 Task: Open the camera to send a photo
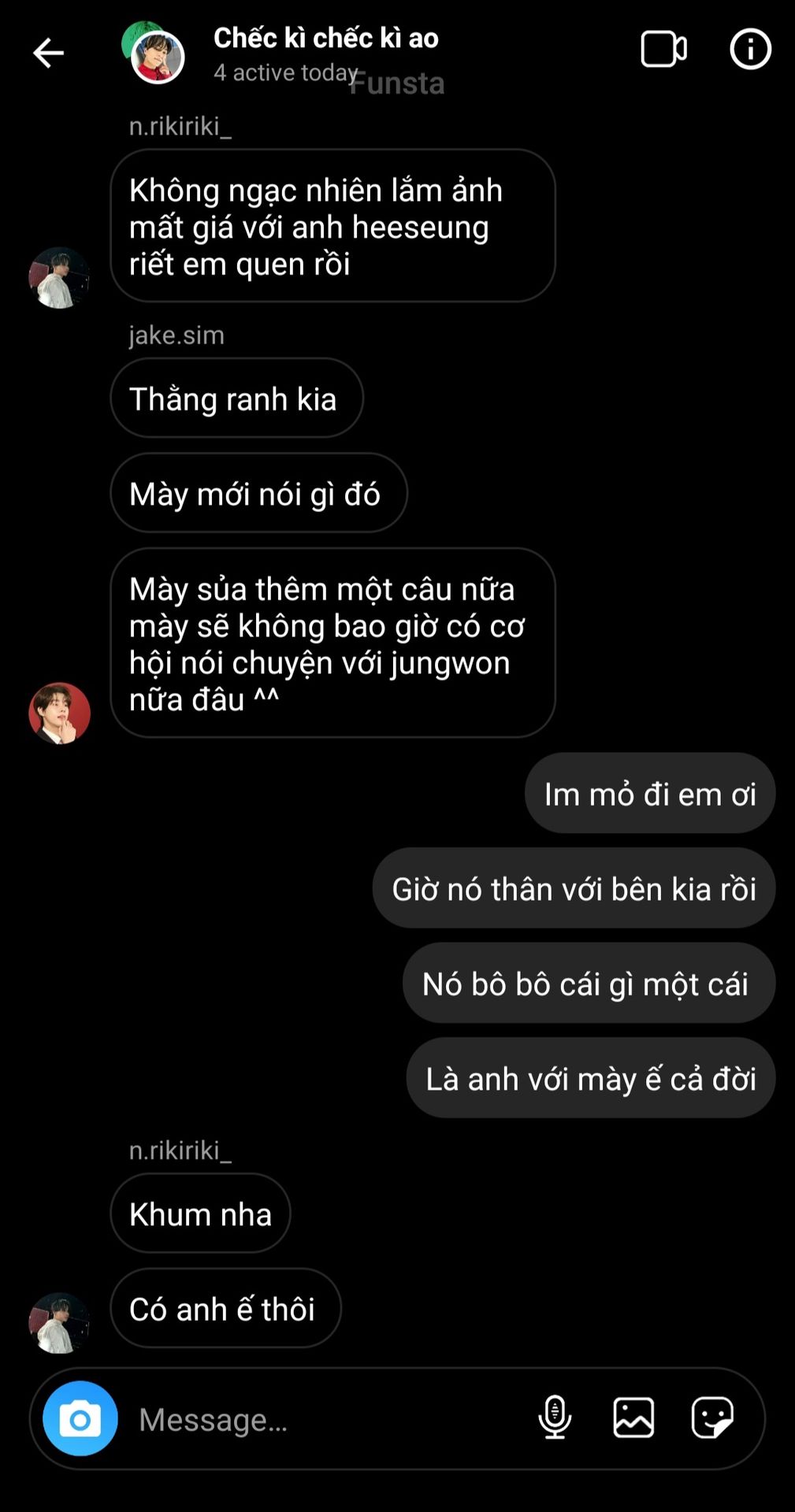(80, 1418)
